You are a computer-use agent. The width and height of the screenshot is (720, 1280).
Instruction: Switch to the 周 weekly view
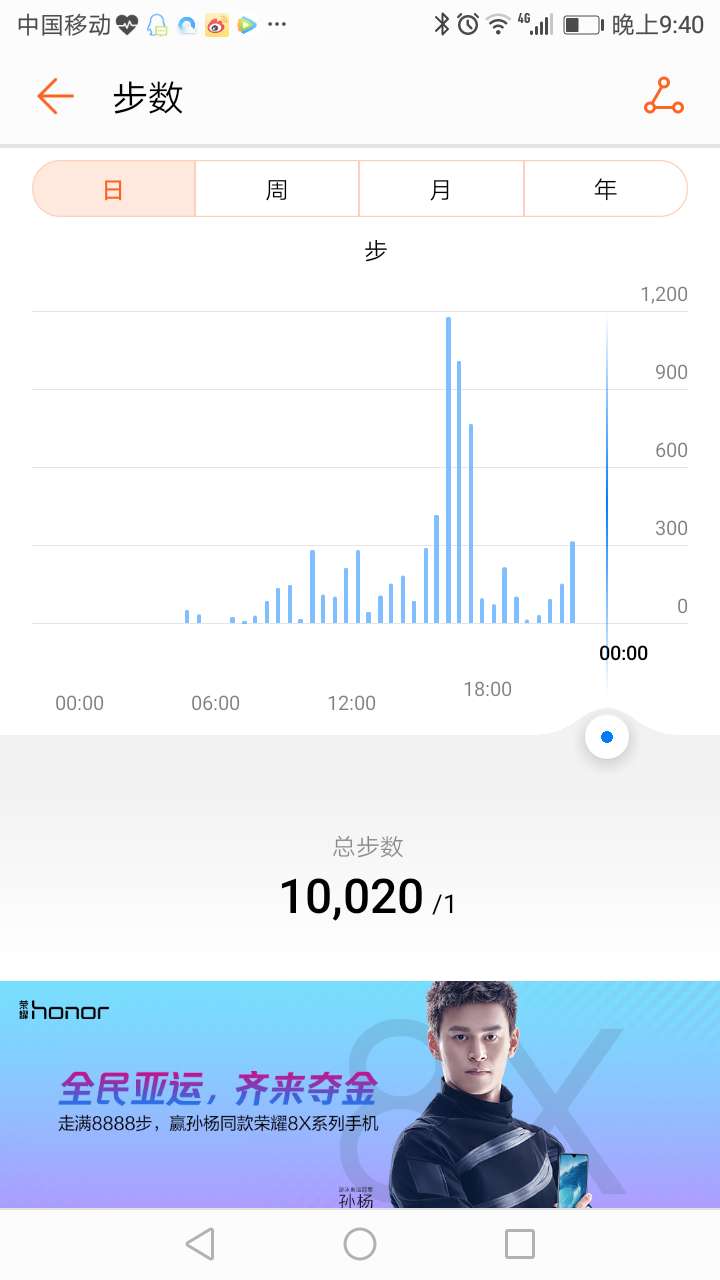tap(277, 189)
